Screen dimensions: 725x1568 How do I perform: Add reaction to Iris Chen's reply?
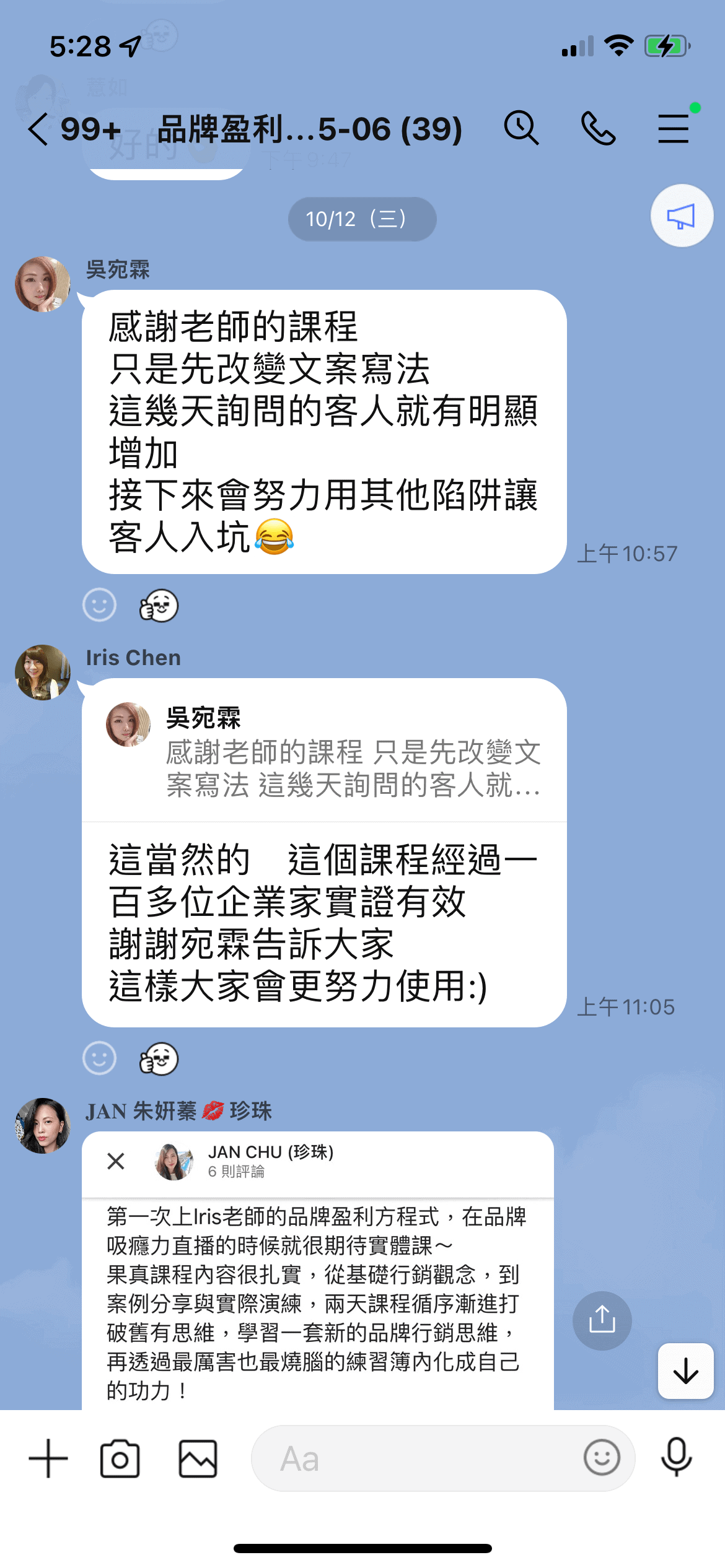click(x=99, y=1058)
